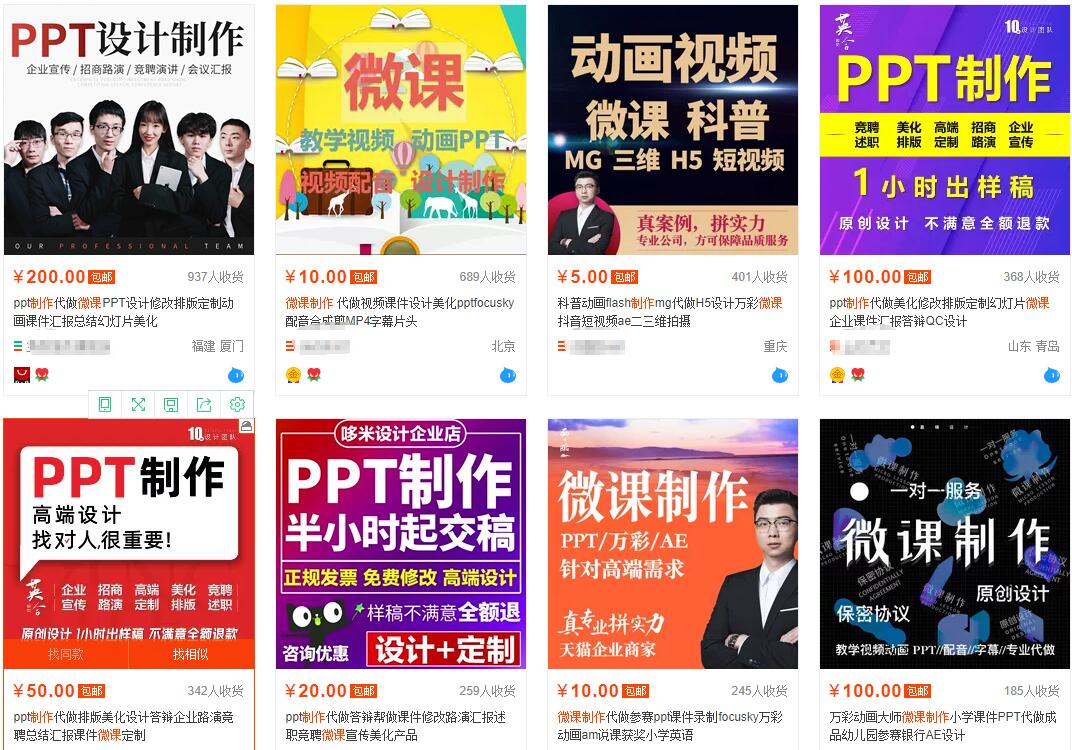Open the gear settings icon in floating toolbar
The height and width of the screenshot is (750, 1072).
point(237,404)
